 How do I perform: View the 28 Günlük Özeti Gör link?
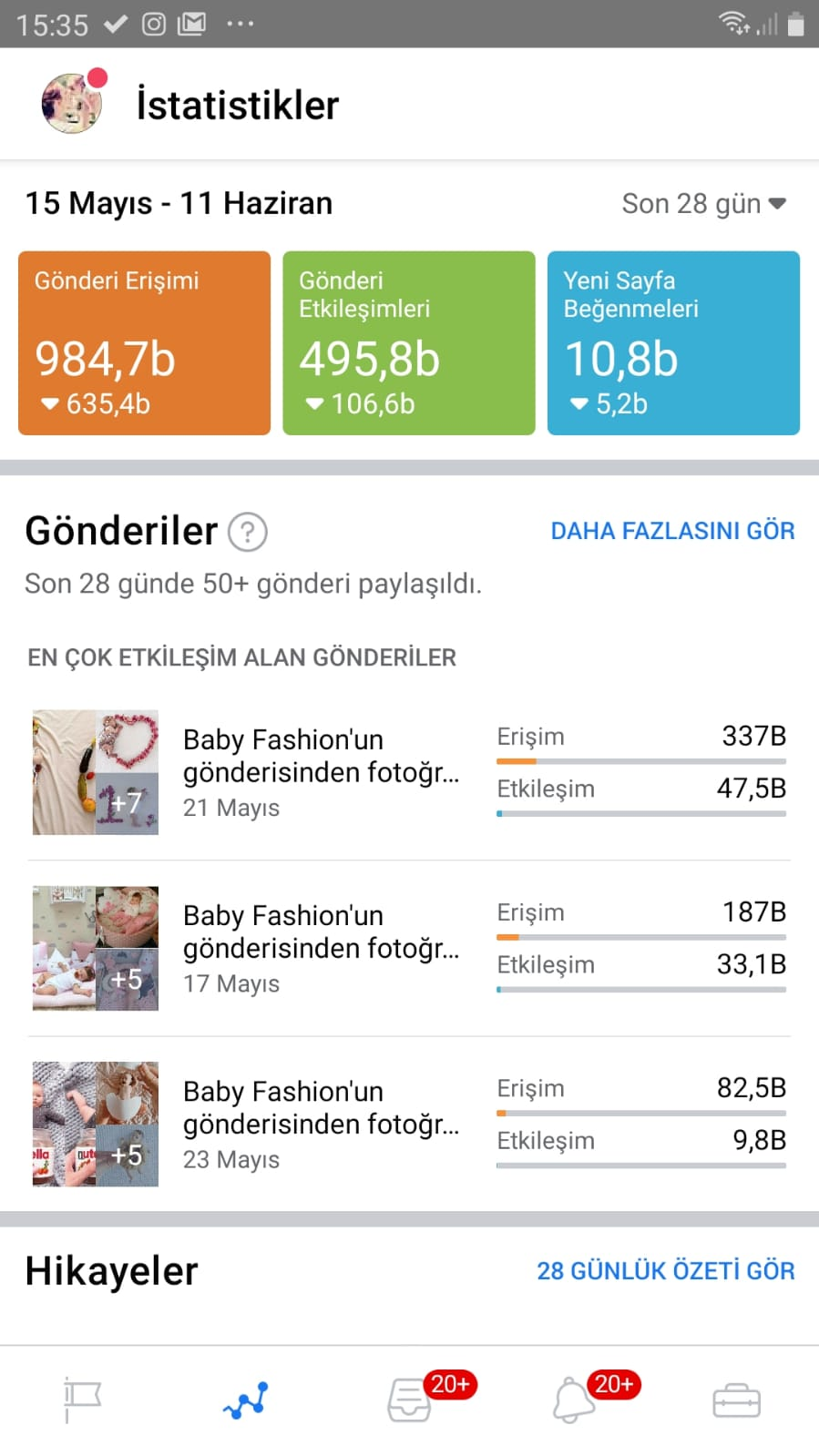665,1271
